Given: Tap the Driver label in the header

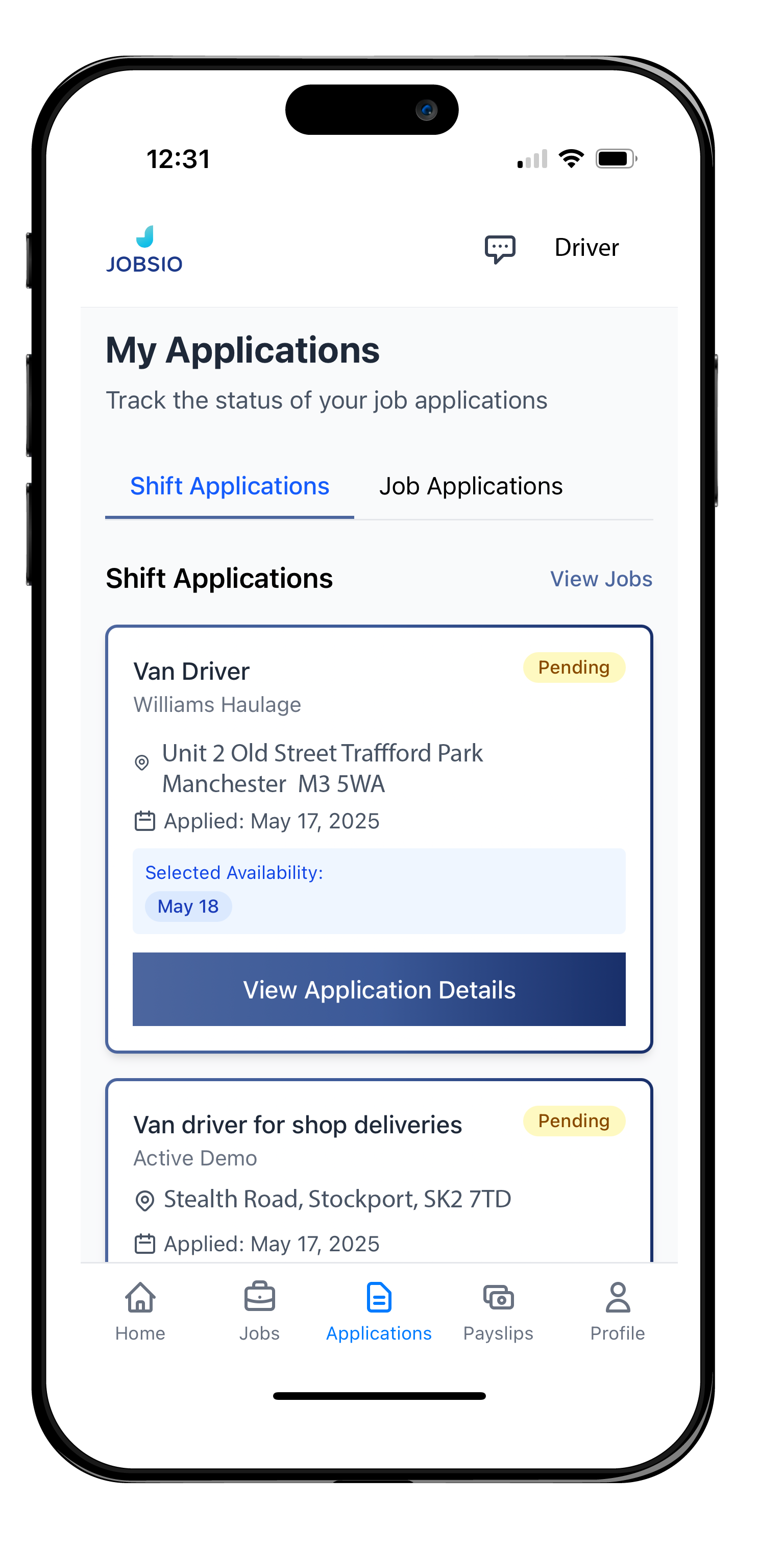Looking at the screenshot, I should pos(586,248).
